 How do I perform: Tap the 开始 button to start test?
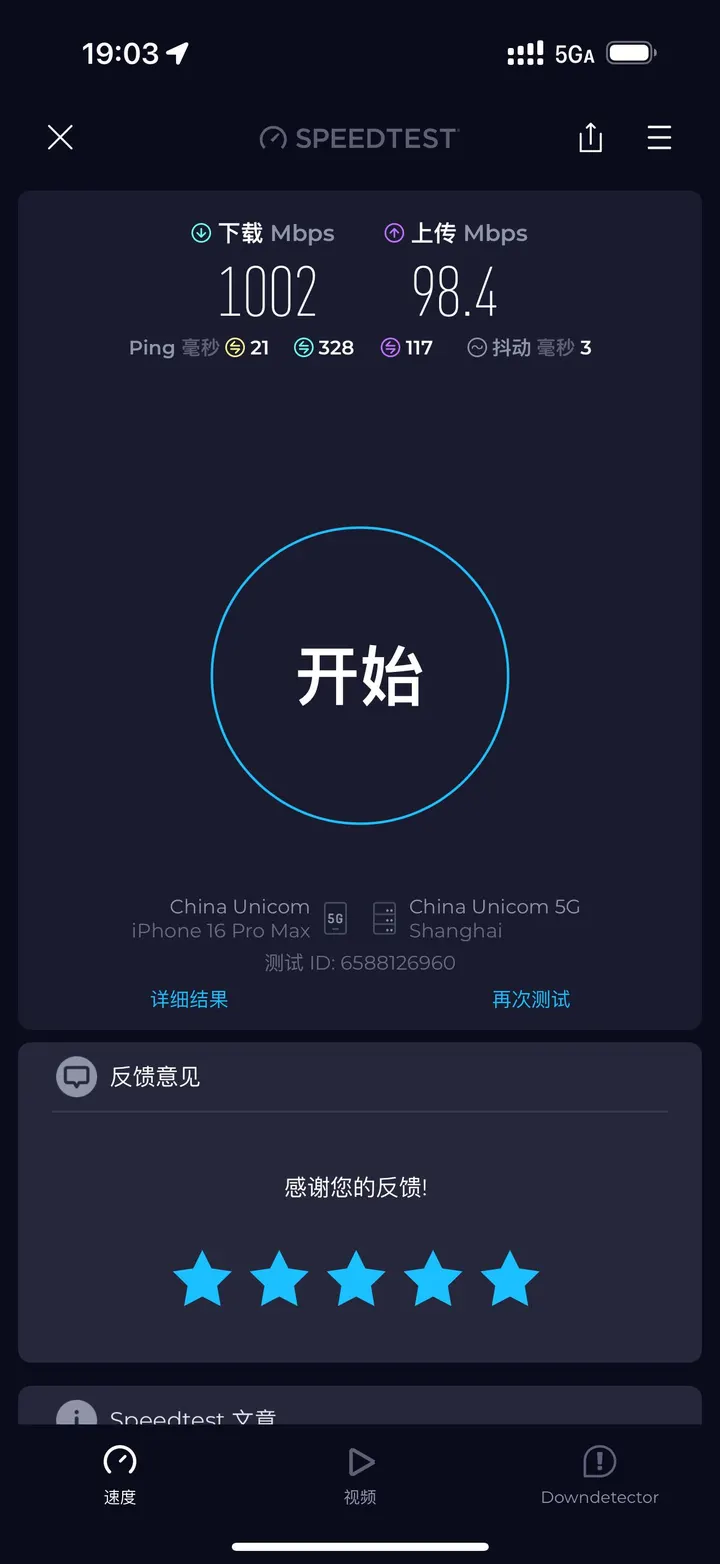[360, 676]
